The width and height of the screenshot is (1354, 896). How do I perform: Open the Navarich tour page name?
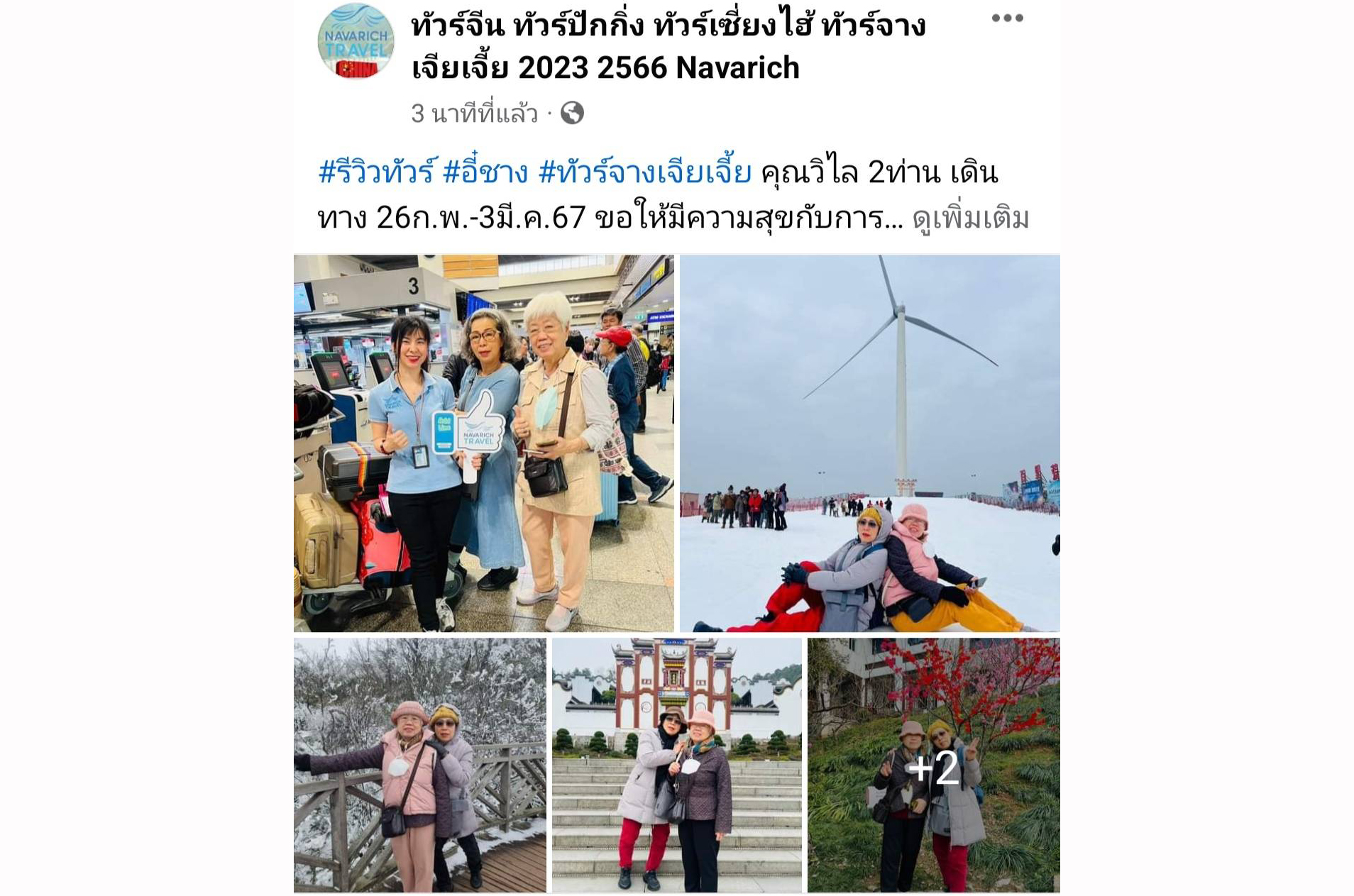tap(667, 47)
